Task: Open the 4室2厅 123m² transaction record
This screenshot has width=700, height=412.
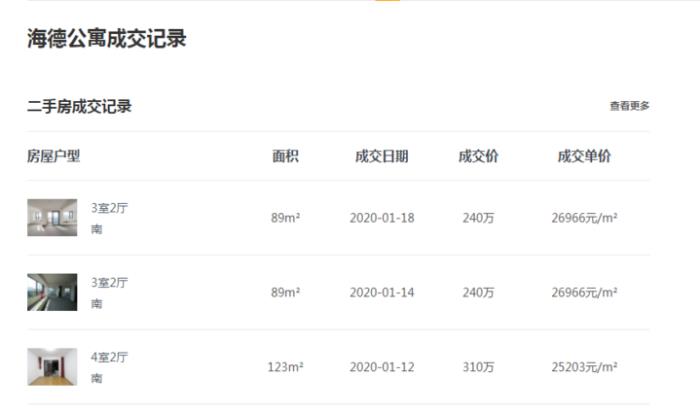Action: click(110, 357)
